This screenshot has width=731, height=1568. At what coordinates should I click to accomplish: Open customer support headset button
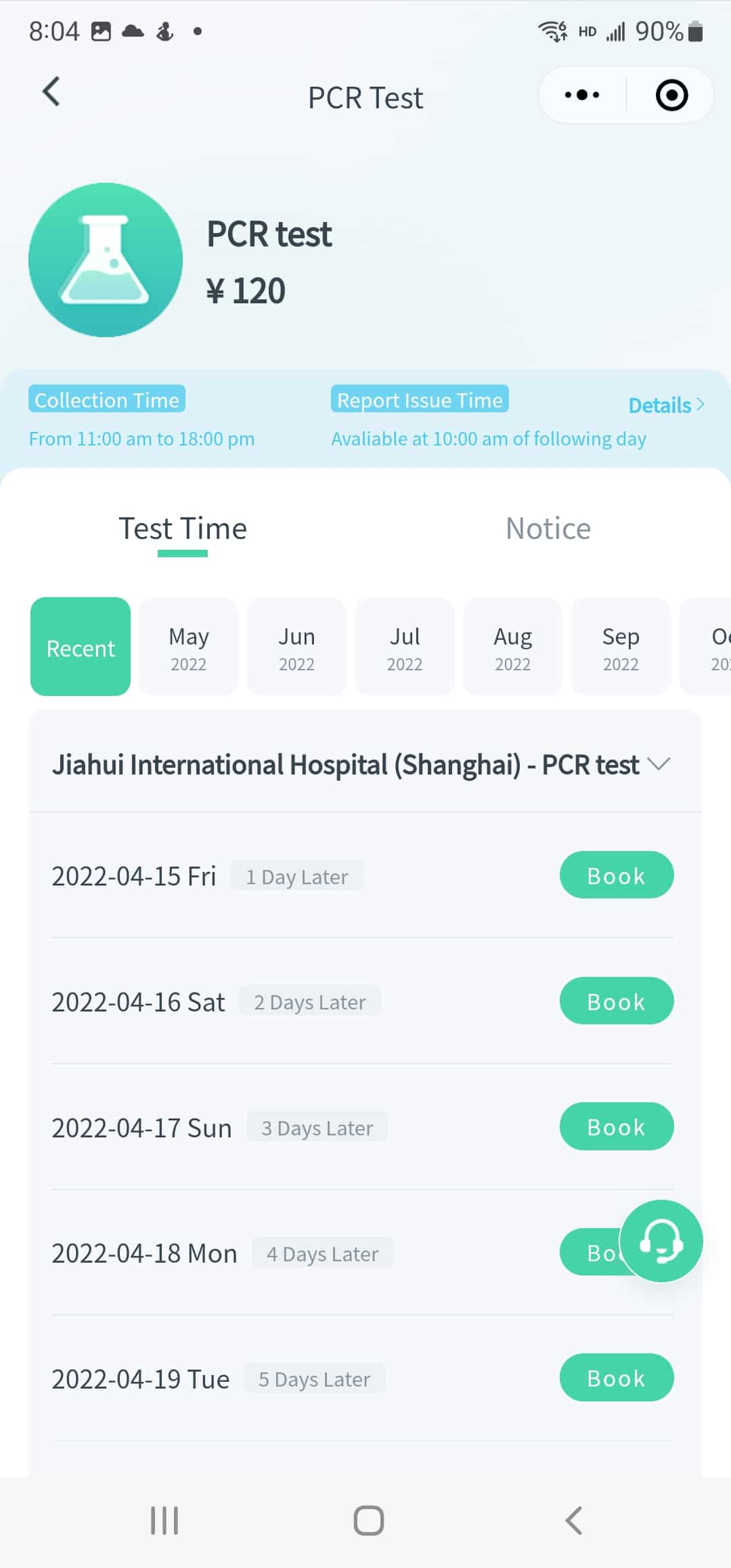[x=661, y=1241]
